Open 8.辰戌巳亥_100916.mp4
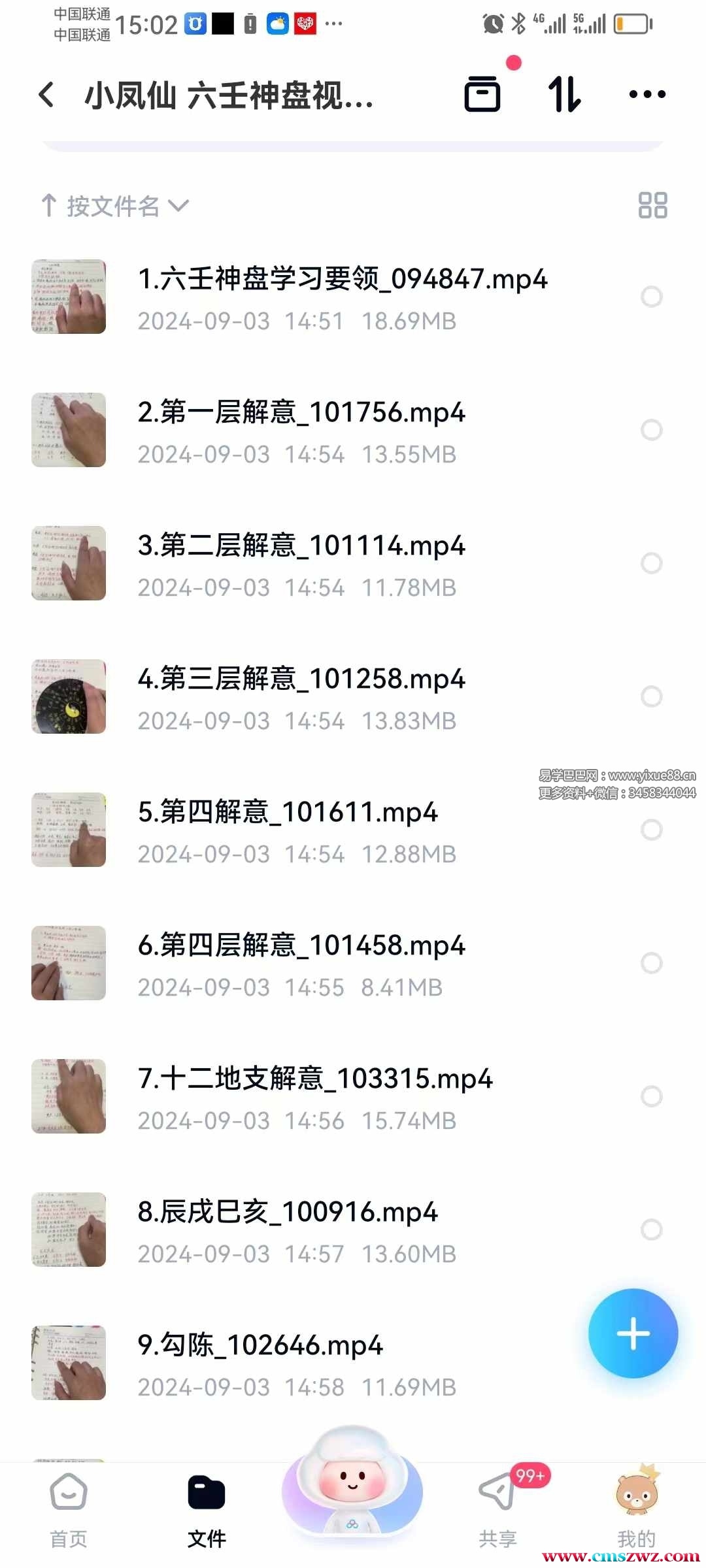The height and width of the screenshot is (1568, 706). [x=288, y=1213]
